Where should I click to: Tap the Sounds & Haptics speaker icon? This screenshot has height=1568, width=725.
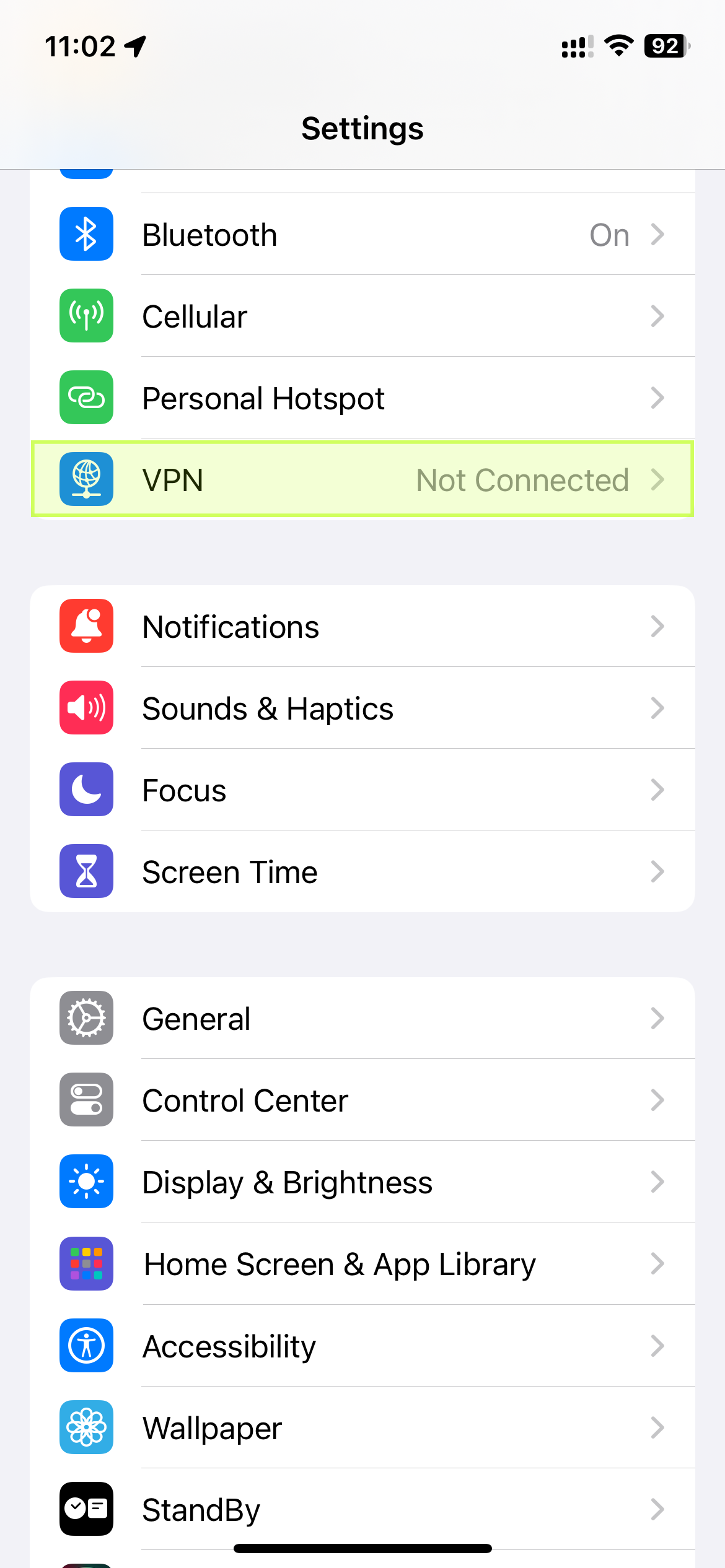coord(86,708)
